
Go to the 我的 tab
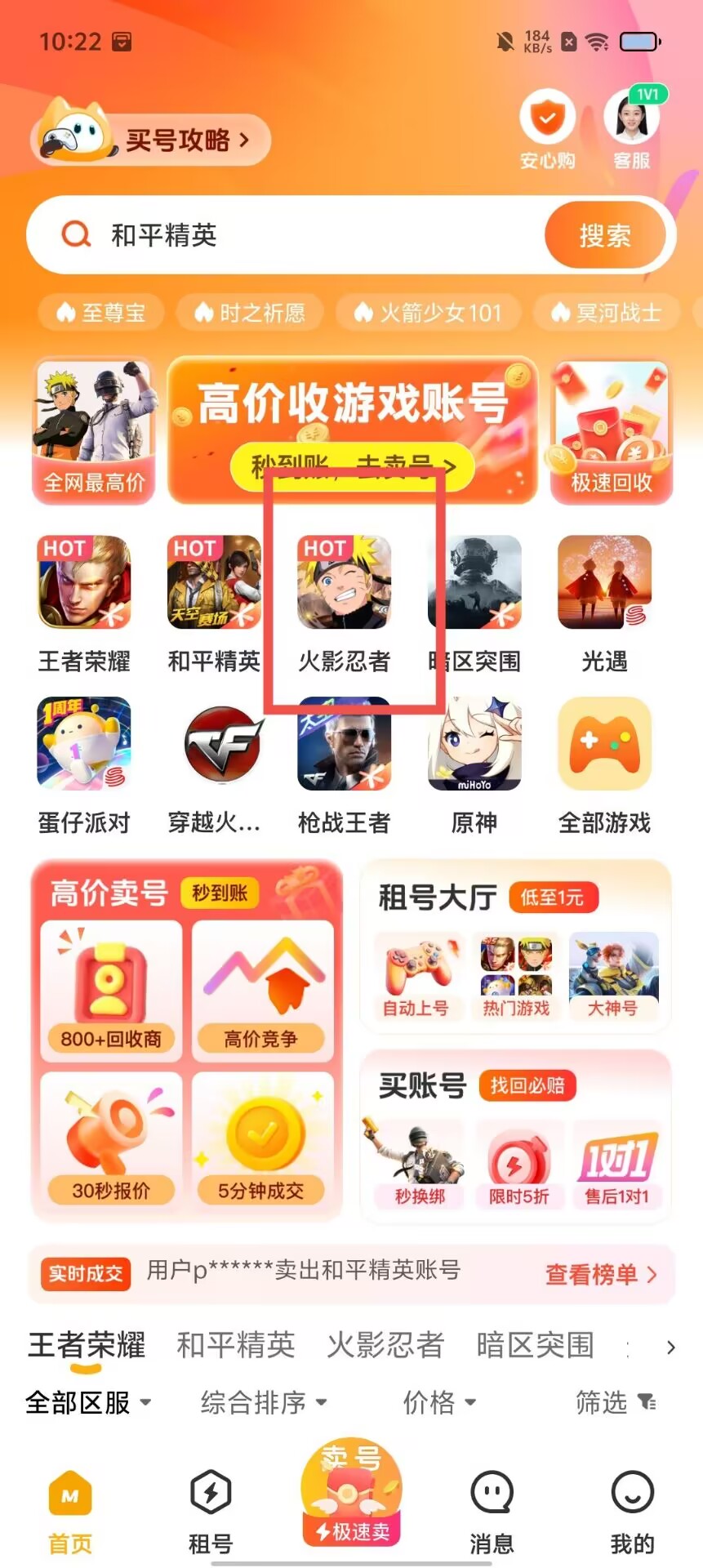632,1511
